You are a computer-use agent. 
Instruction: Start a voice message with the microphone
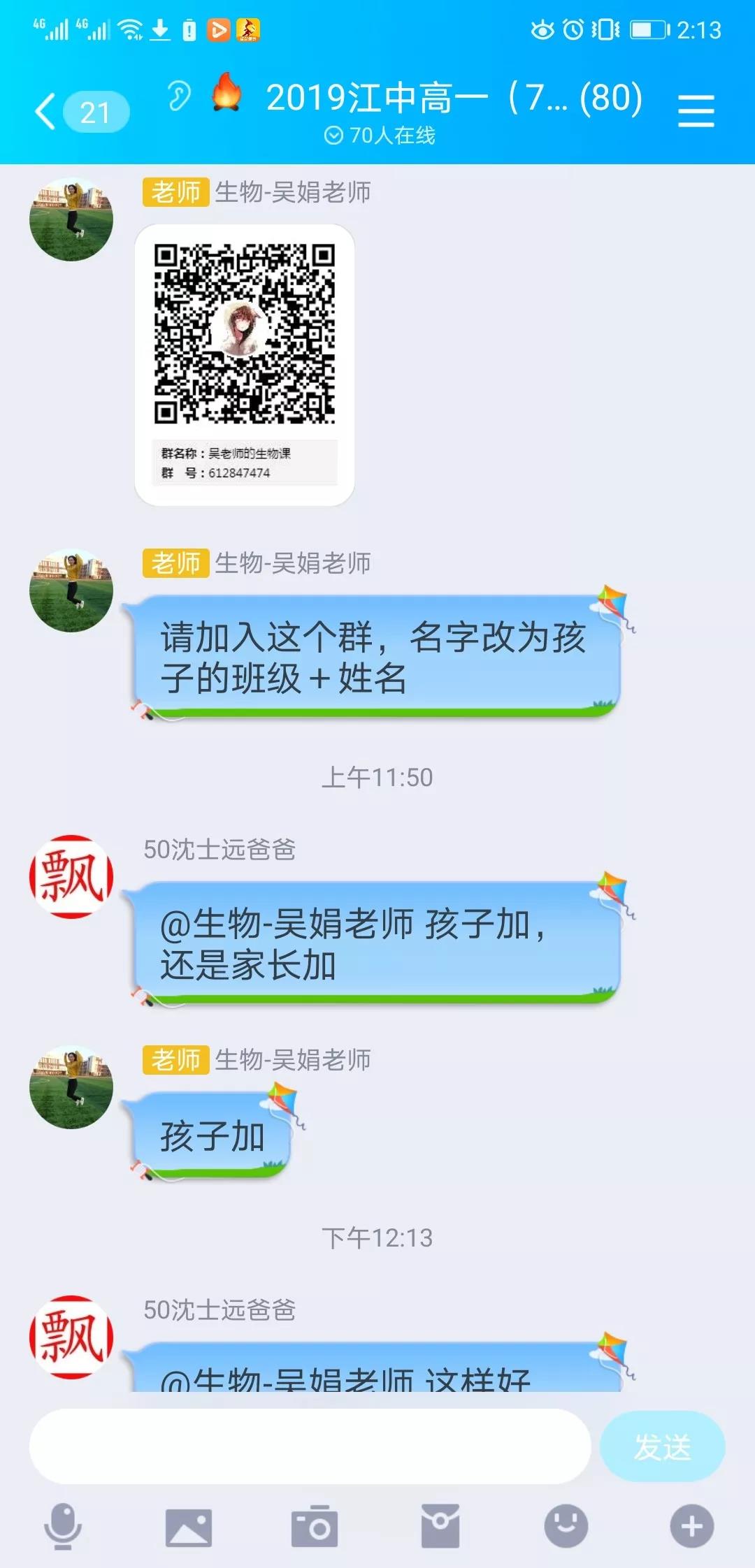pyautogui.click(x=63, y=1527)
